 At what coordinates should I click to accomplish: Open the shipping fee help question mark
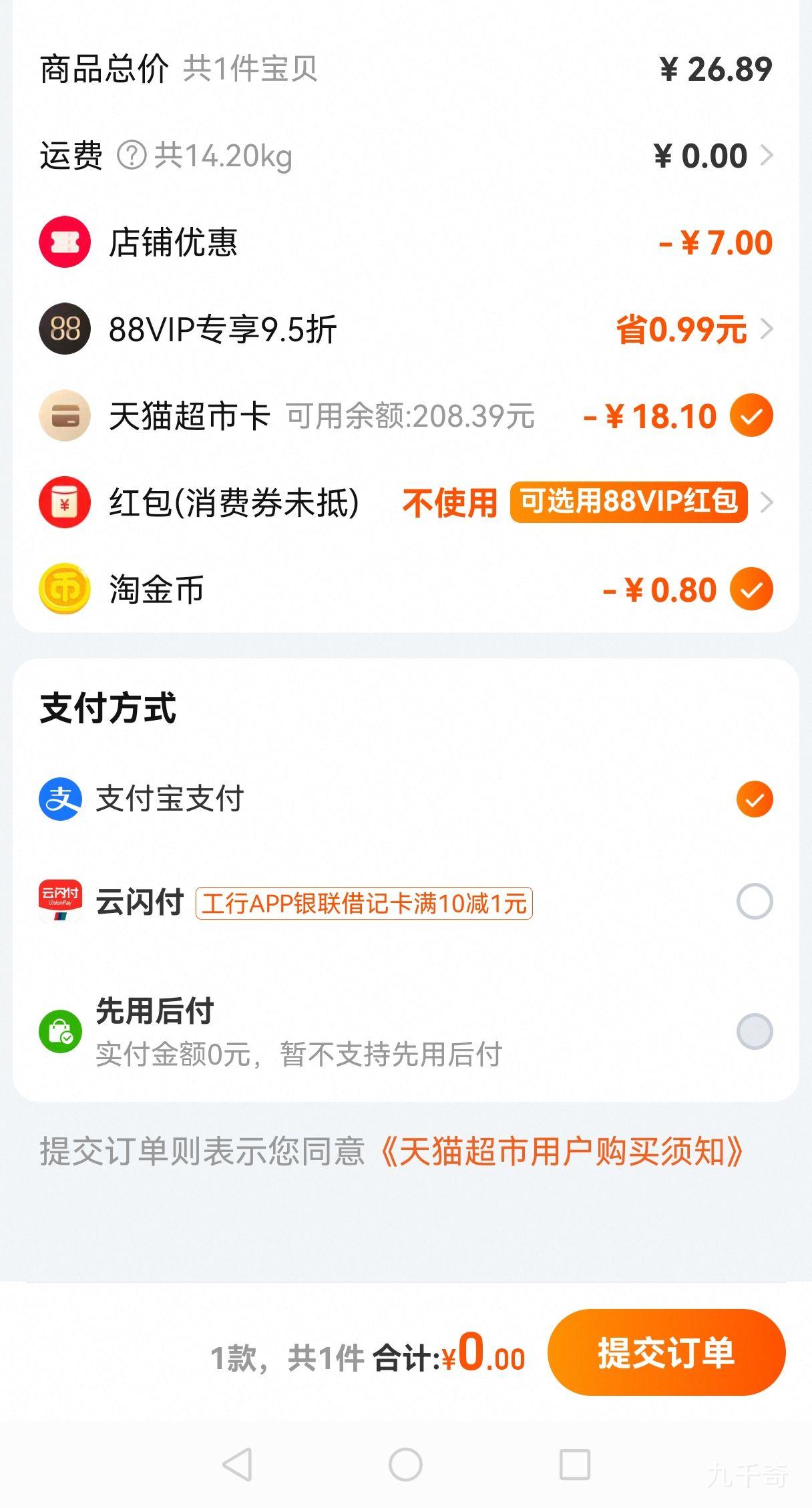[131, 154]
